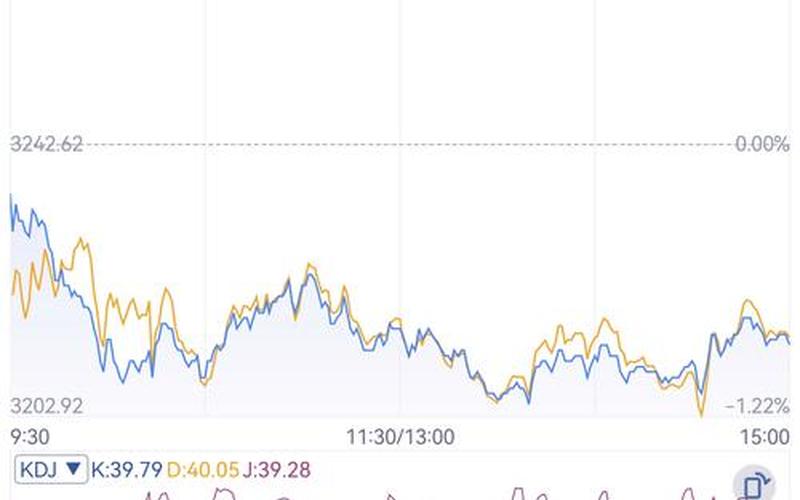Open the KDJ indicator dropdown
The width and height of the screenshot is (800, 500).
(49, 467)
